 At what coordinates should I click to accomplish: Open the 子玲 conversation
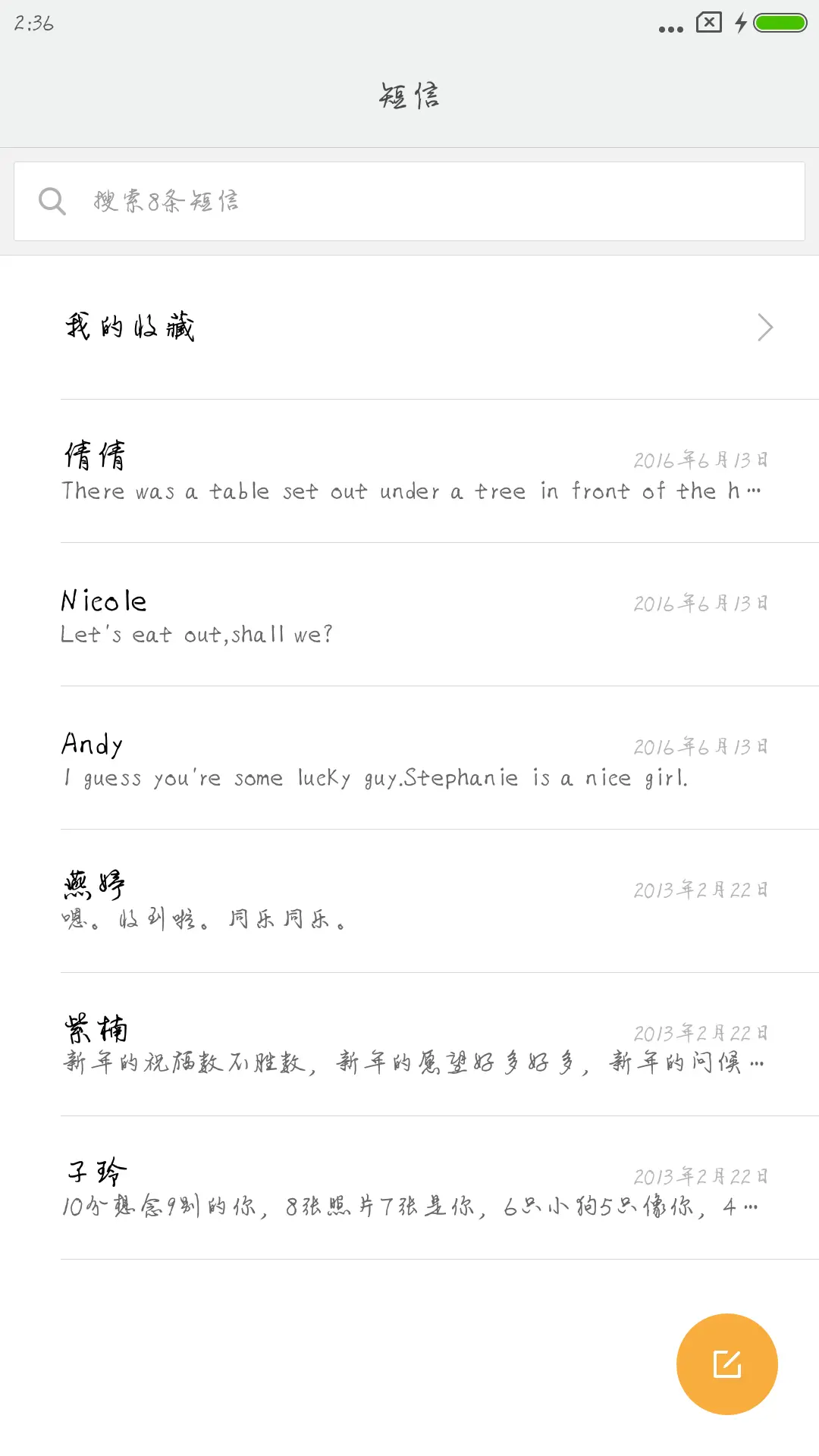tap(409, 1187)
